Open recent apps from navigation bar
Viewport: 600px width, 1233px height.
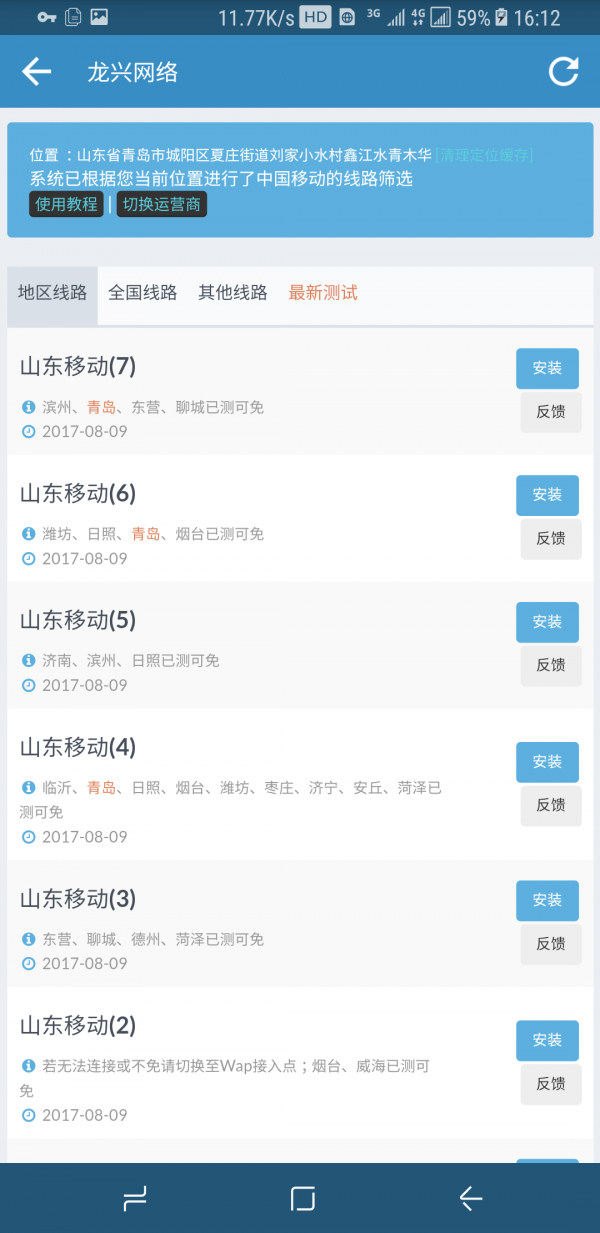[x=134, y=1199]
